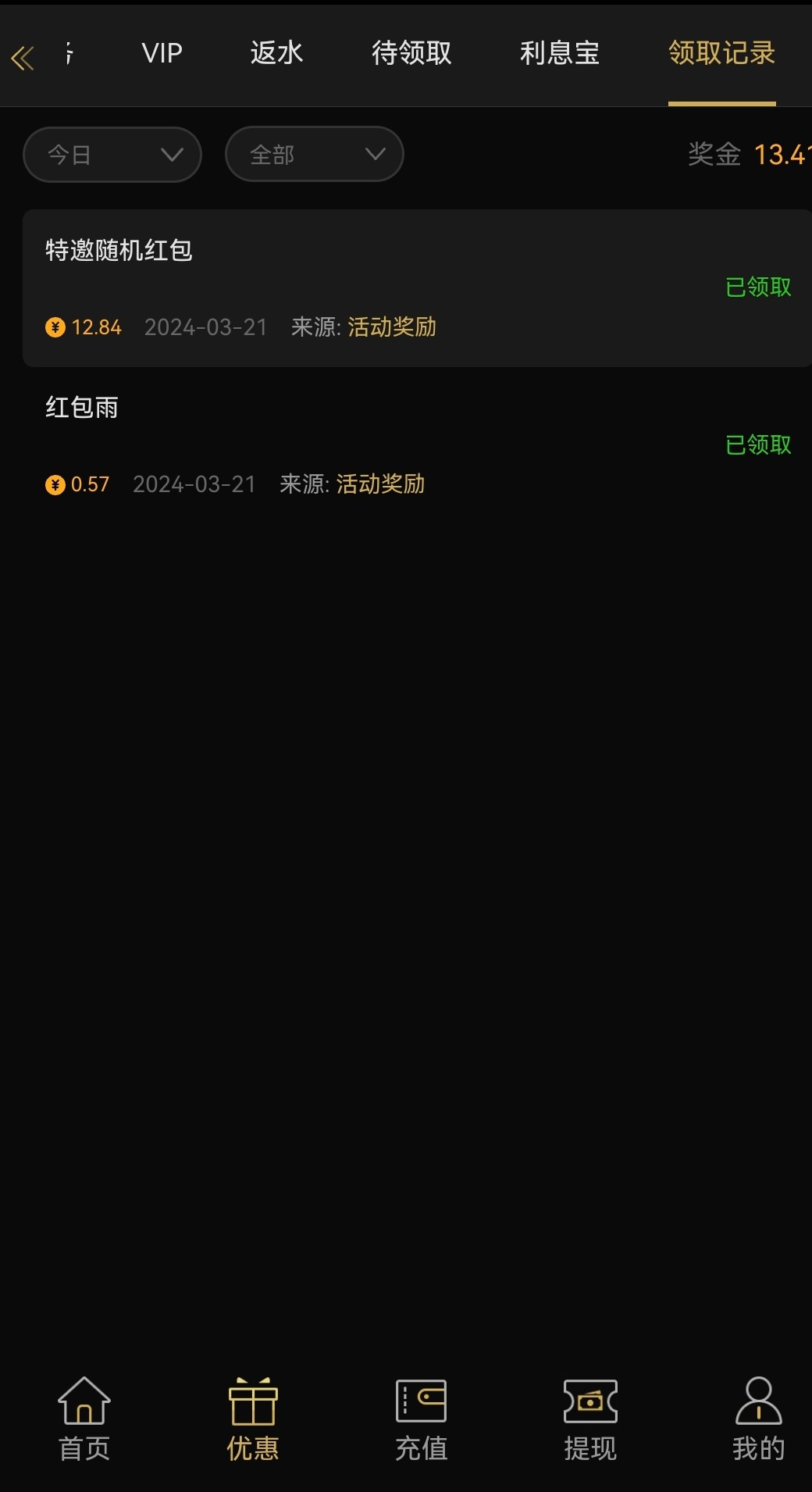
Task: Open the 利息宝 tab
Action: click(x=560, y=53)
